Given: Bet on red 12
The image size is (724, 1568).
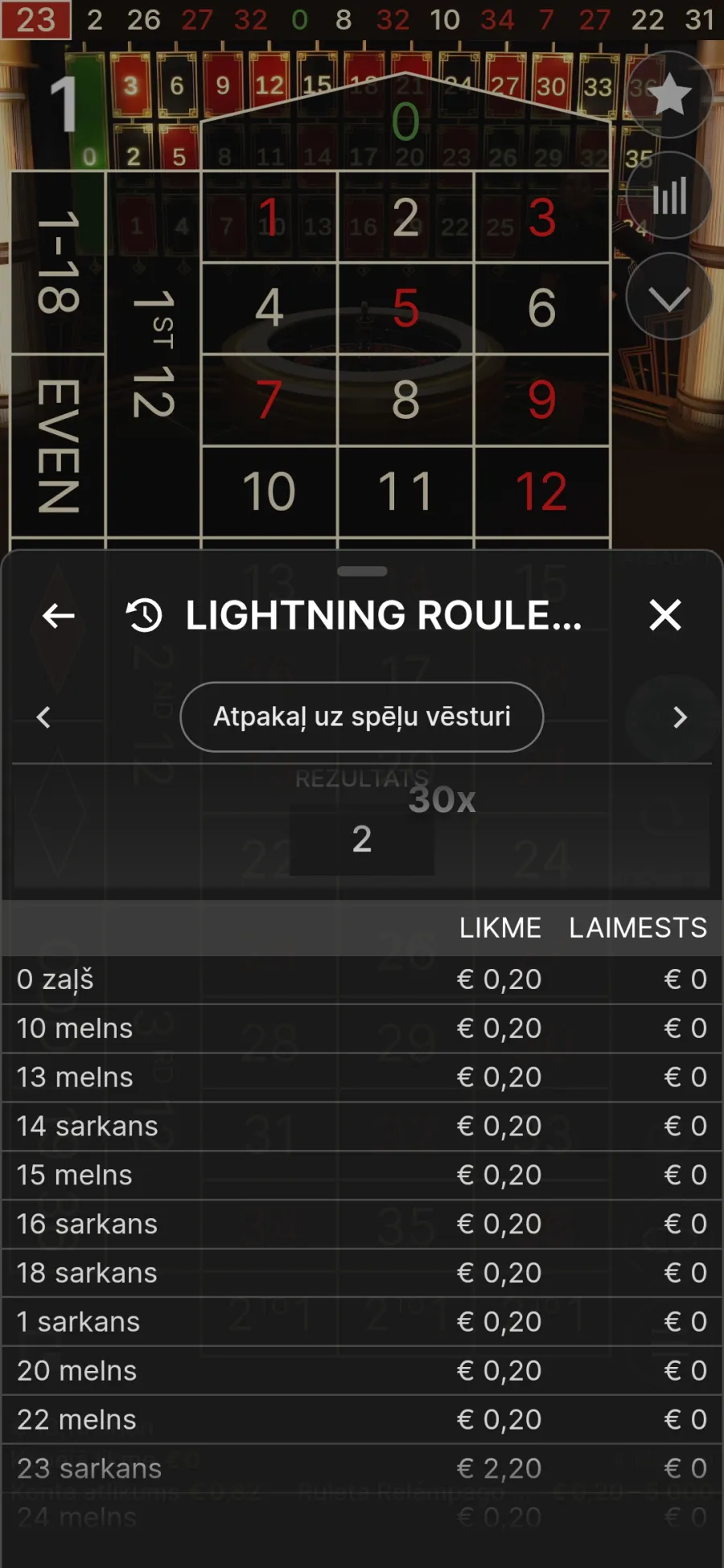Looking at the screenshot, I should [x=542, y=492].
